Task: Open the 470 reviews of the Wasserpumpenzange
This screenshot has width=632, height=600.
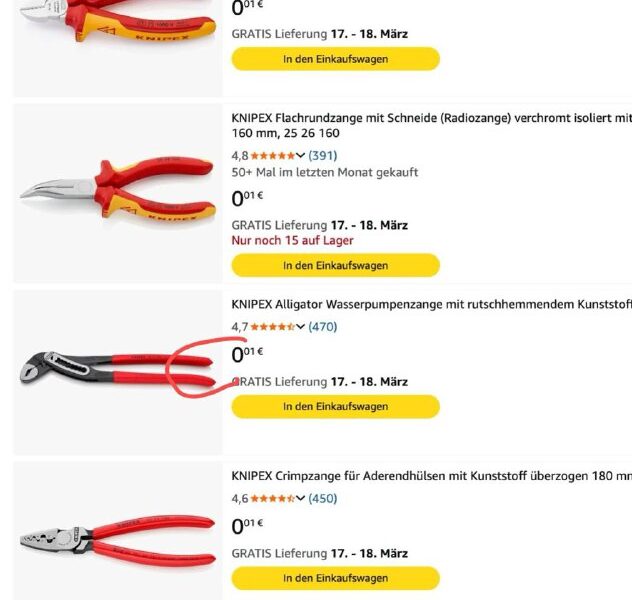Action: point(323,326)
